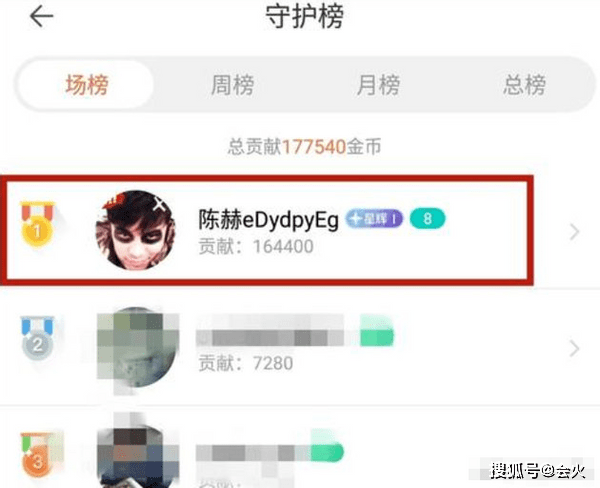Select the 场榜 tab
This screenshot has width=600, height=488.
(x=86, y=84)
